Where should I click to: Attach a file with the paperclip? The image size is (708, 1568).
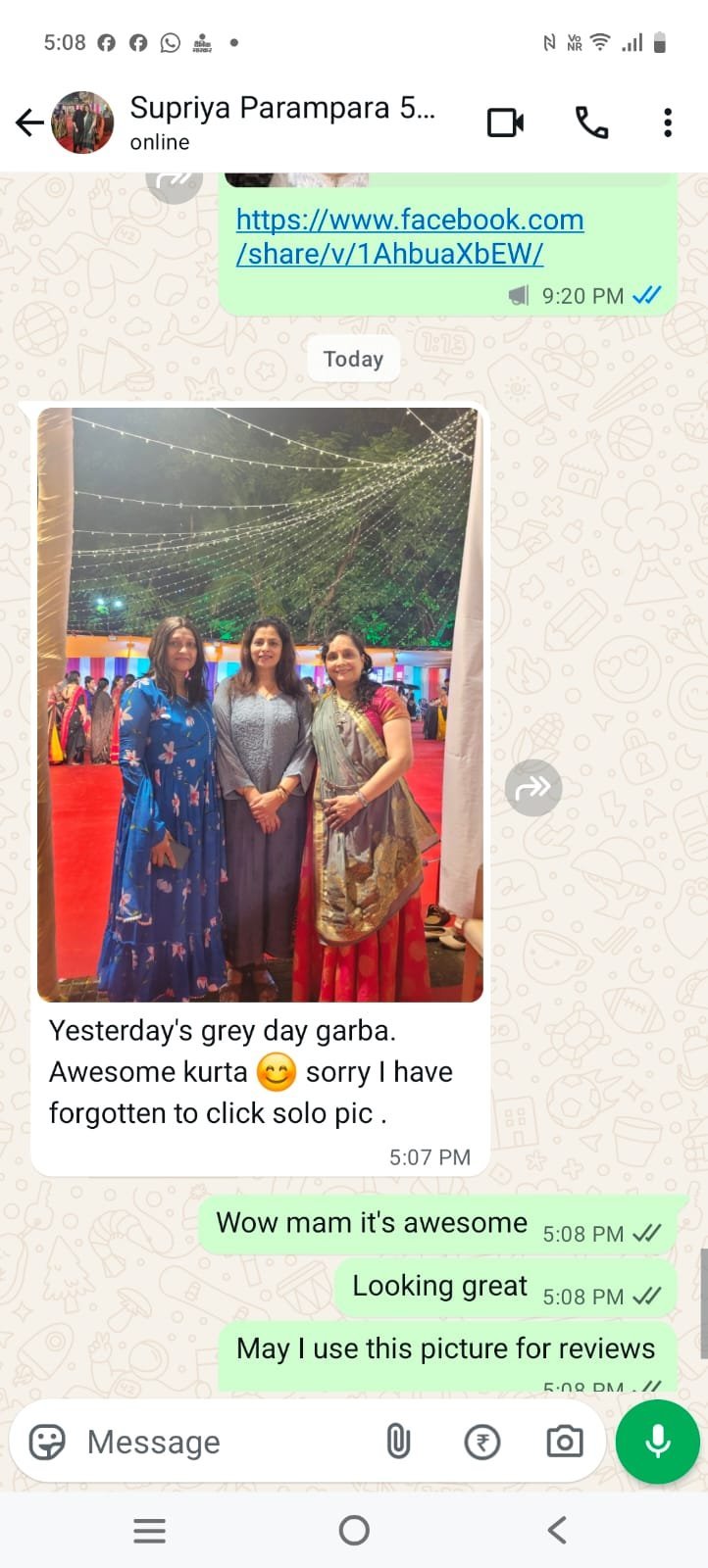tap(398, 1442)
